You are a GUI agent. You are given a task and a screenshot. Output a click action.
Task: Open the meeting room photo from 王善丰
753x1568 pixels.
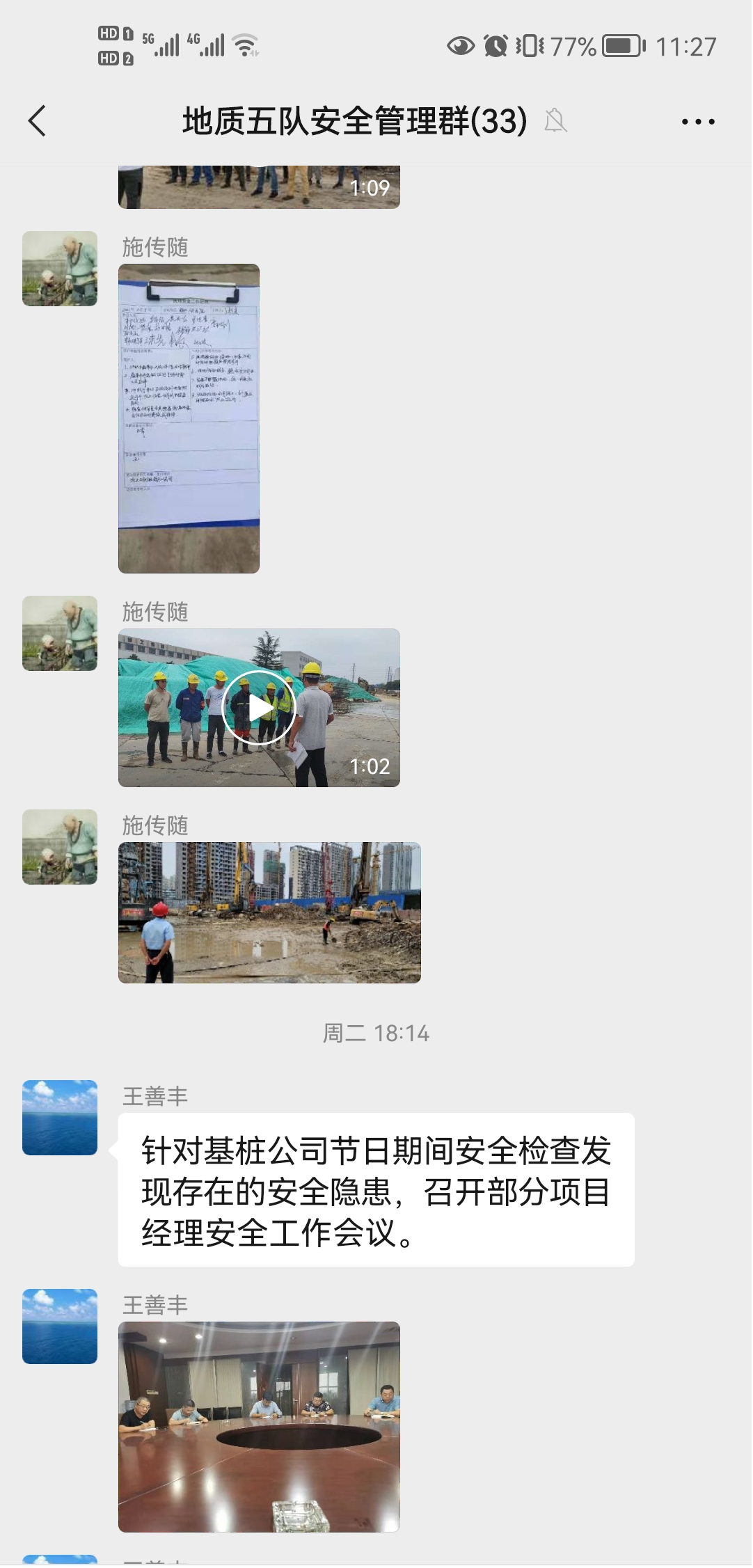pyautogui.click(x=259, y=1427)
